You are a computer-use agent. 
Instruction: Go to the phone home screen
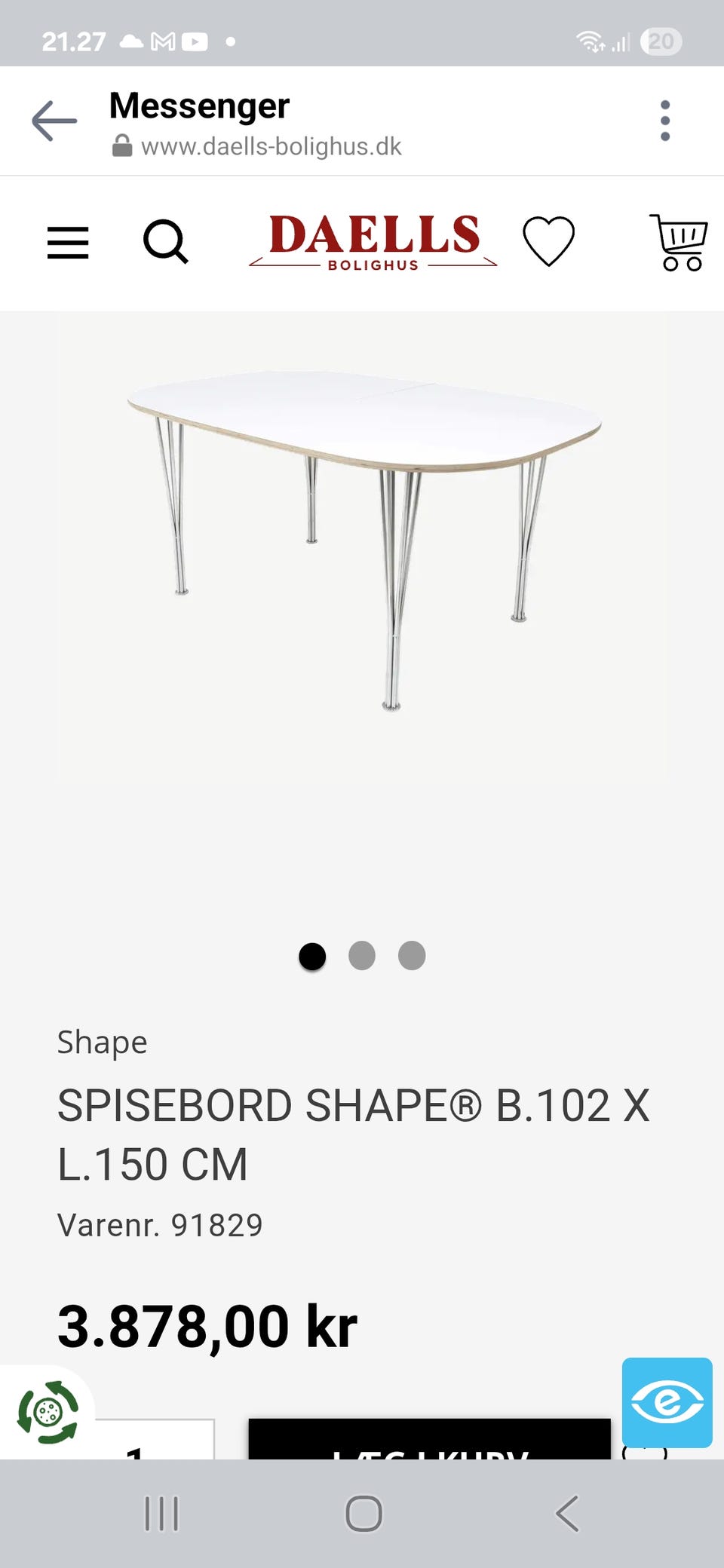click(x=364, y=1514)
